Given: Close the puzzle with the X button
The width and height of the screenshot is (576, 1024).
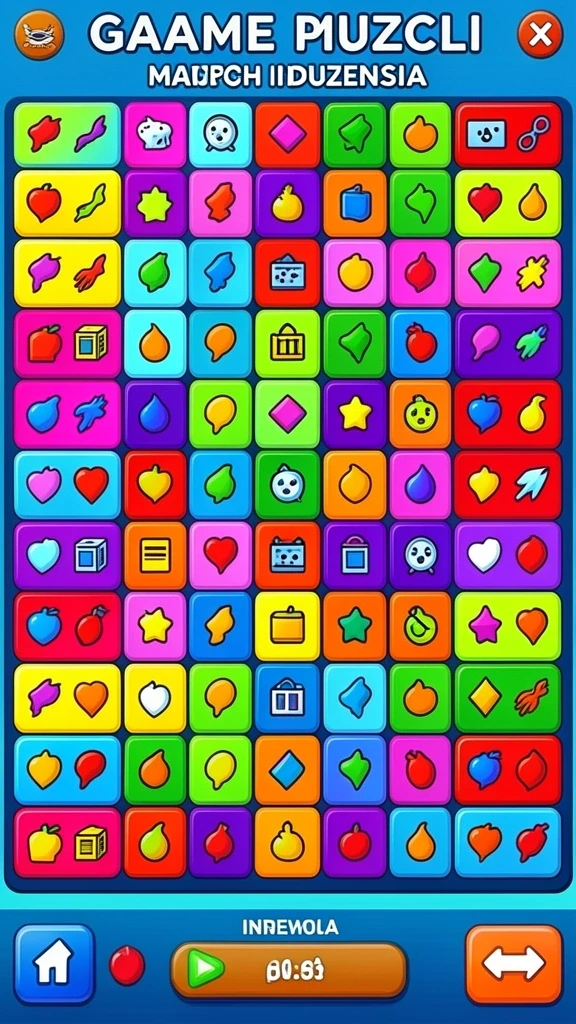Looking at the screenshot, I should (539, 34).
